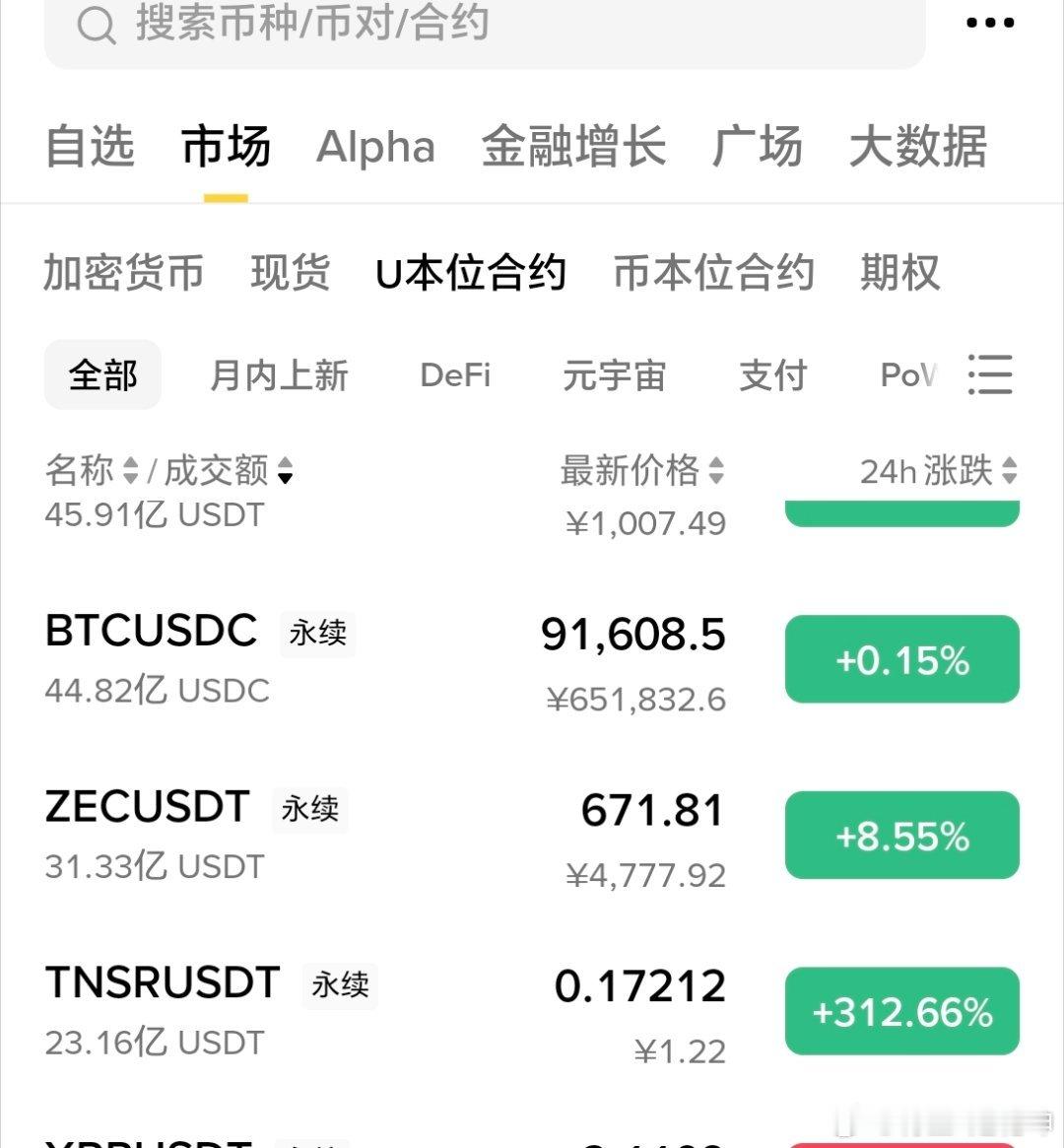Sort by 24h涨跌 change

click(937, 471)
